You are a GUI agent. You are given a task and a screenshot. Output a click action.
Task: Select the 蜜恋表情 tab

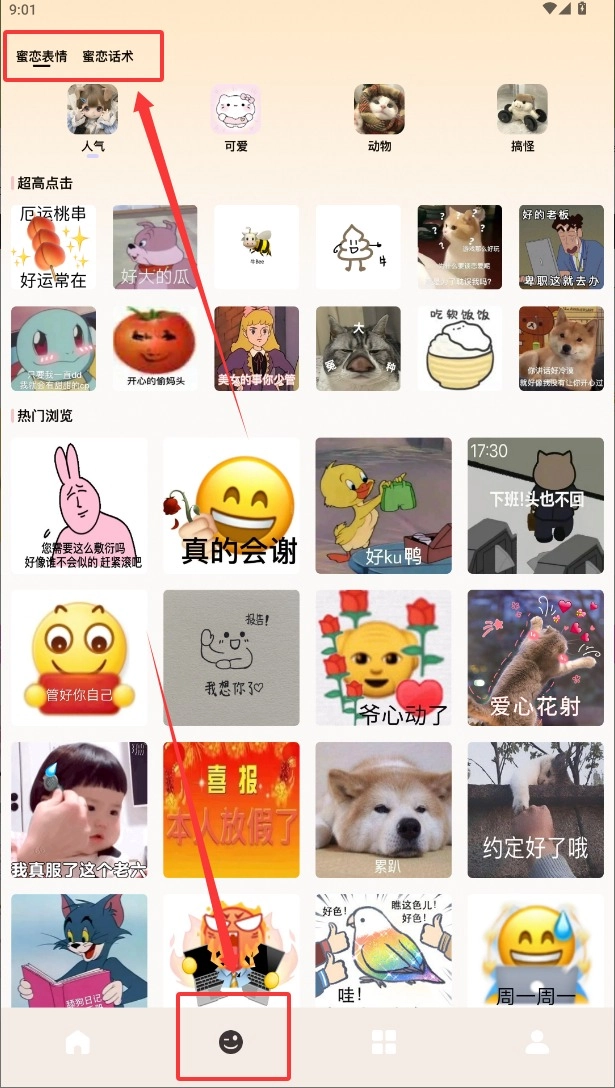pyautogui.click(x=41, y=56)
